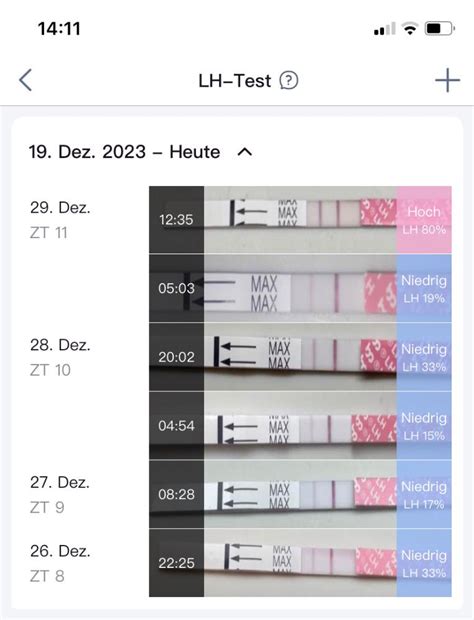View the 20:02 test strip entry
The image size is (474, 620).
[x=300, y=357]
